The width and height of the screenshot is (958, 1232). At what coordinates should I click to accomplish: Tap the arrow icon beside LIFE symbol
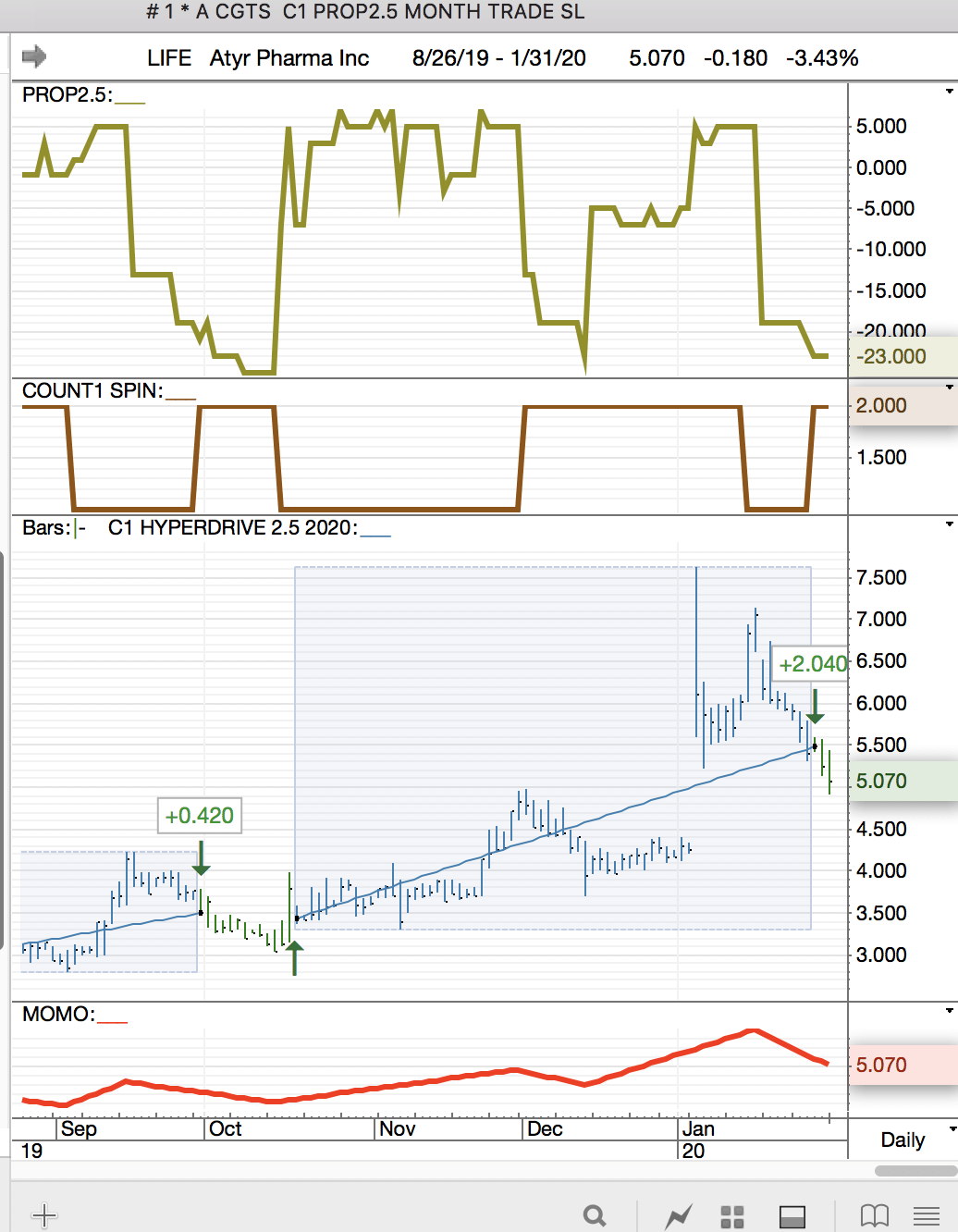34,56
